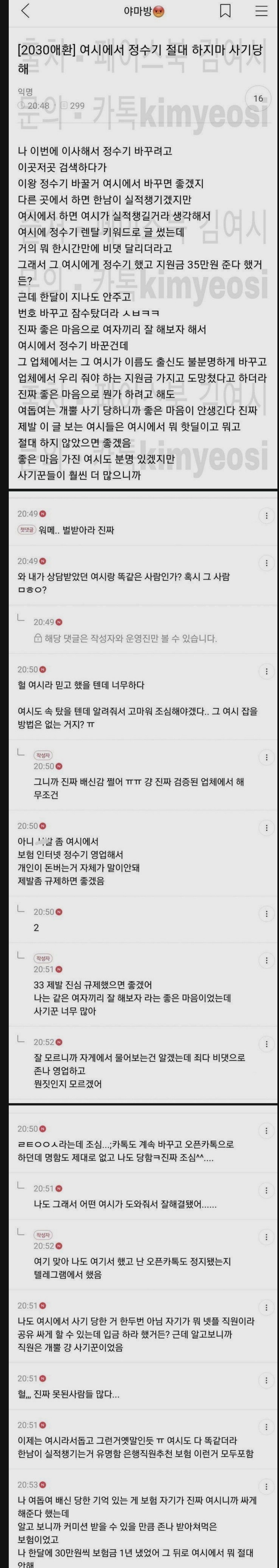Open options for comment '워메.. 벌받아라 진짜'
The image size is (279, 1568).
266,516
